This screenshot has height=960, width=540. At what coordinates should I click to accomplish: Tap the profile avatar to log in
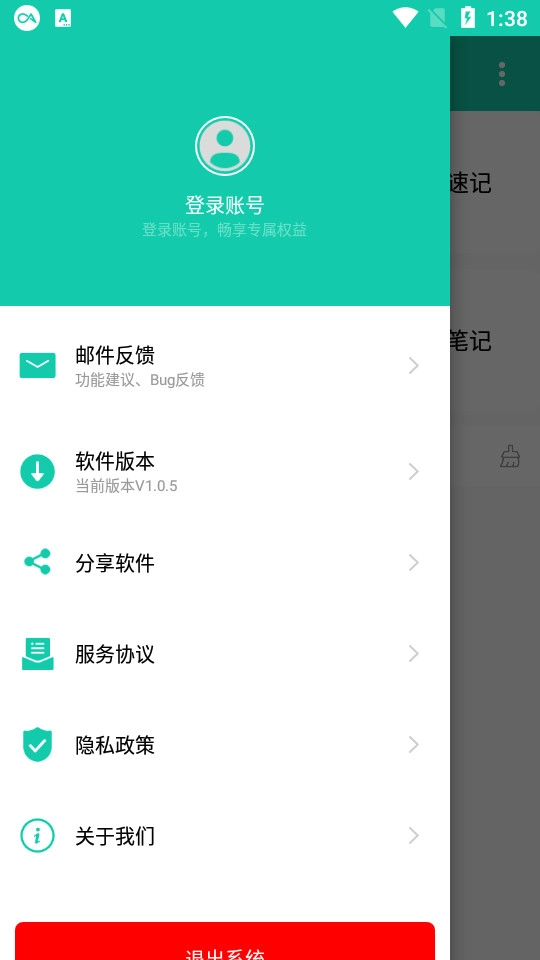tap(225, 146)
